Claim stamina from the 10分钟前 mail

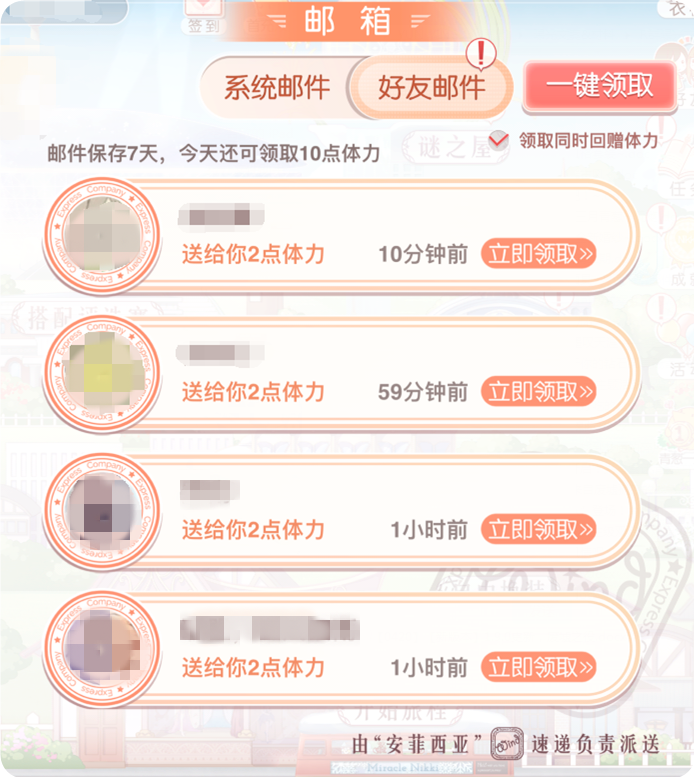click(x=540, y=254)
